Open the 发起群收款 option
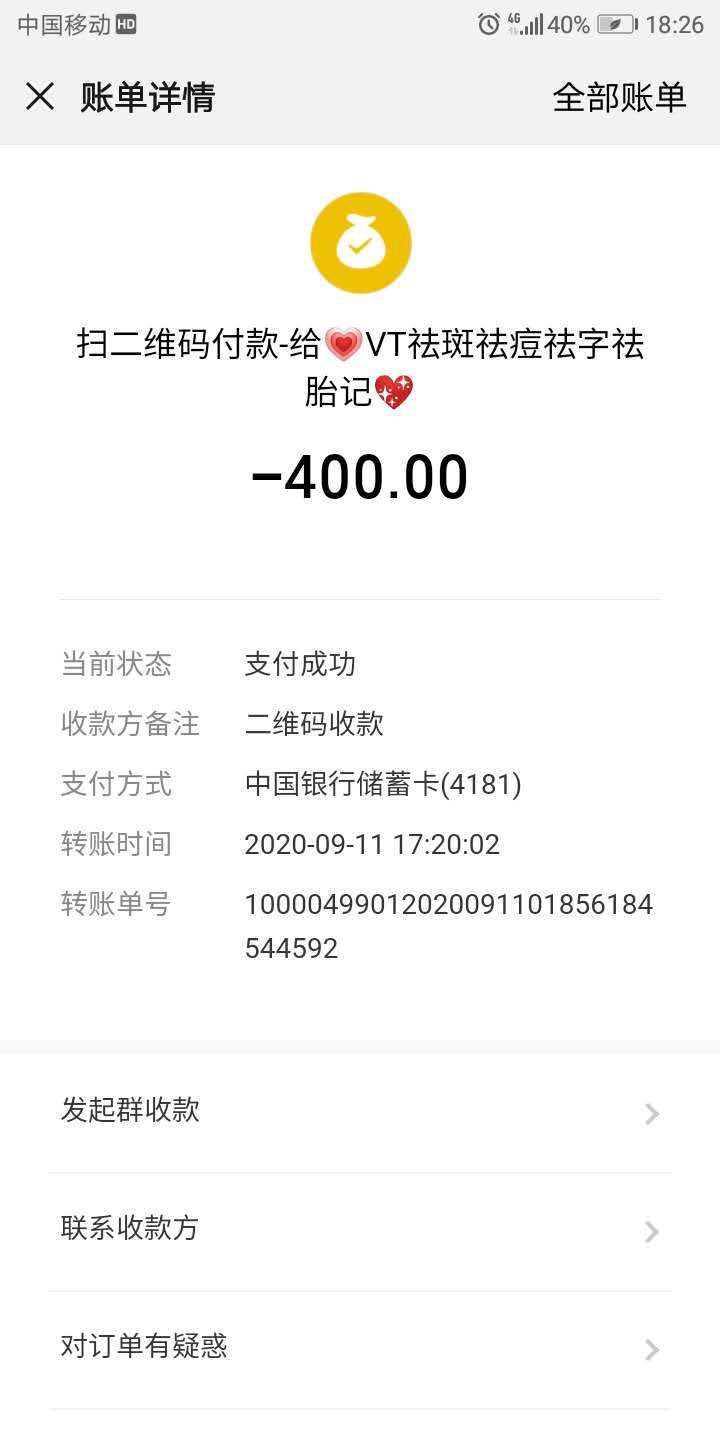This screenshot has width=720, height=1440. [360, 1111]
